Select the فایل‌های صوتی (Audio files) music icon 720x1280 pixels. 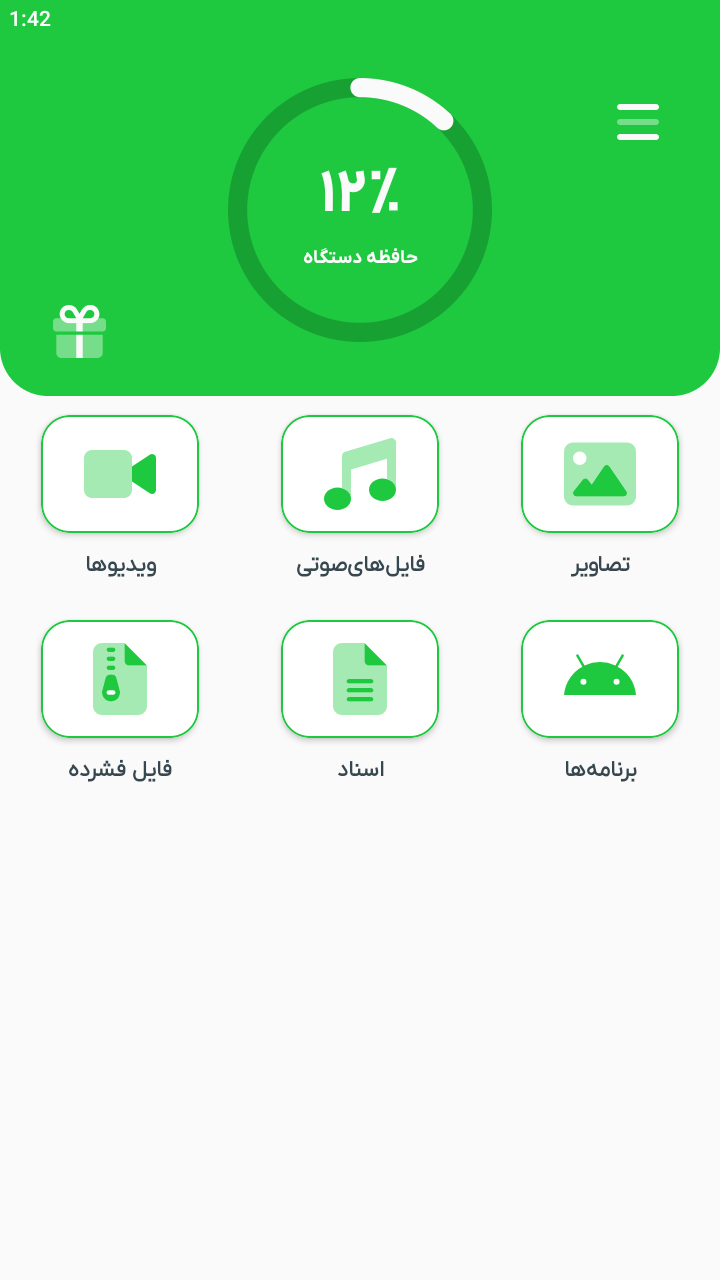click(x=360, y=474)
